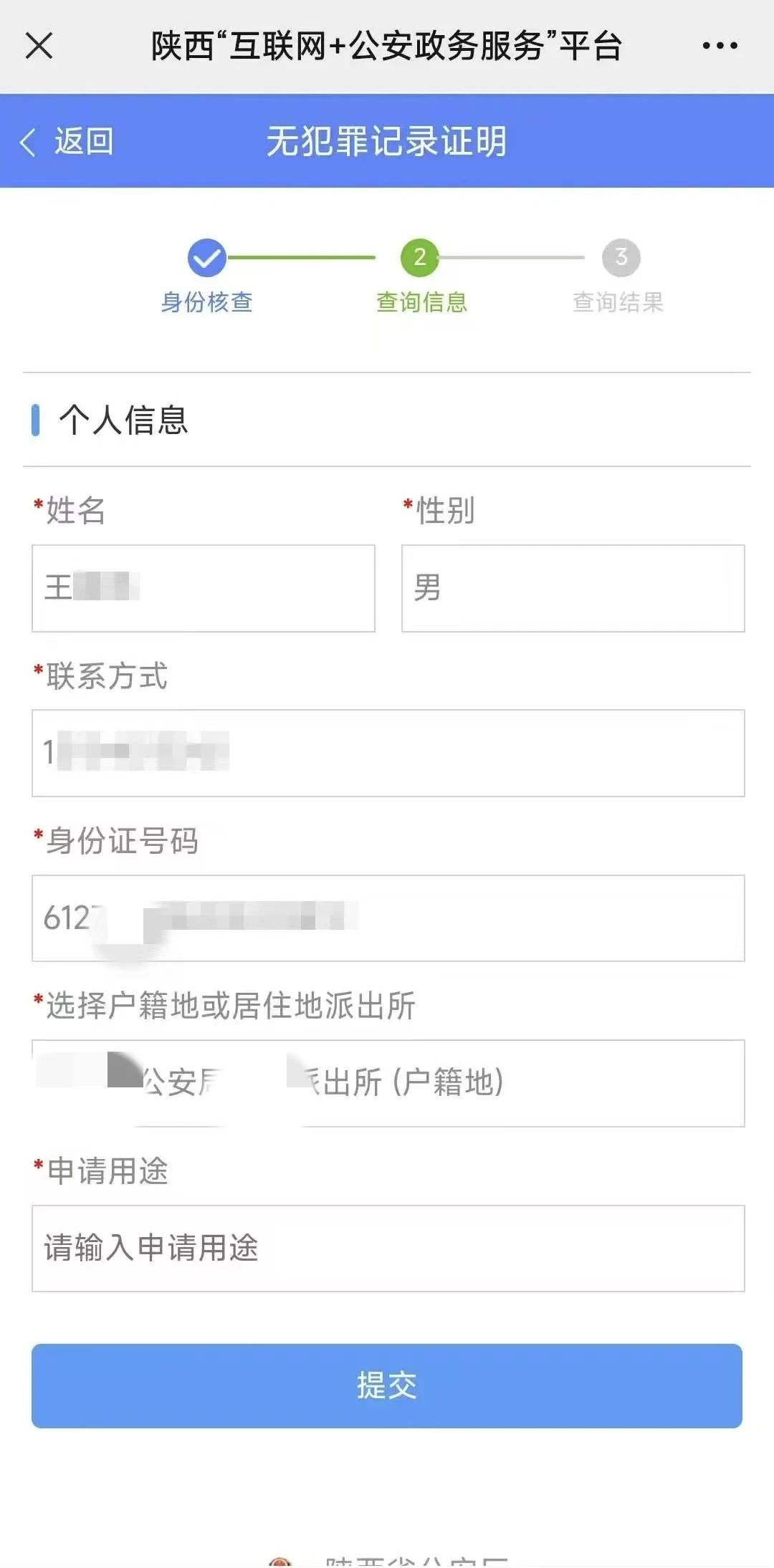The width and height of the screenshot is (774, 1568).
Task: Tap the 性别 gender field
Action: 573,588
